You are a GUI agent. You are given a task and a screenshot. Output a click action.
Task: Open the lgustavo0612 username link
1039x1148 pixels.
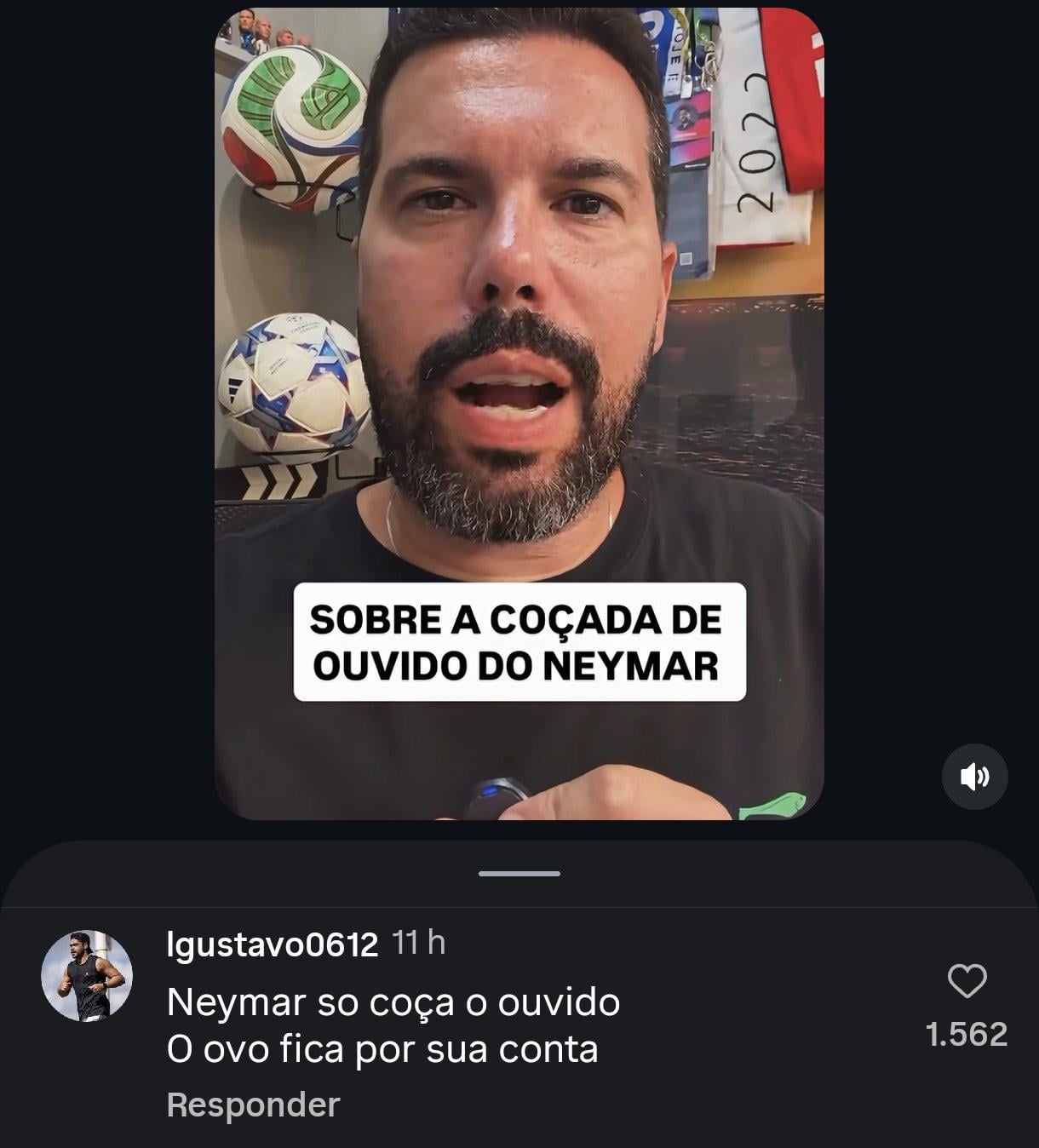coord(273,944)
